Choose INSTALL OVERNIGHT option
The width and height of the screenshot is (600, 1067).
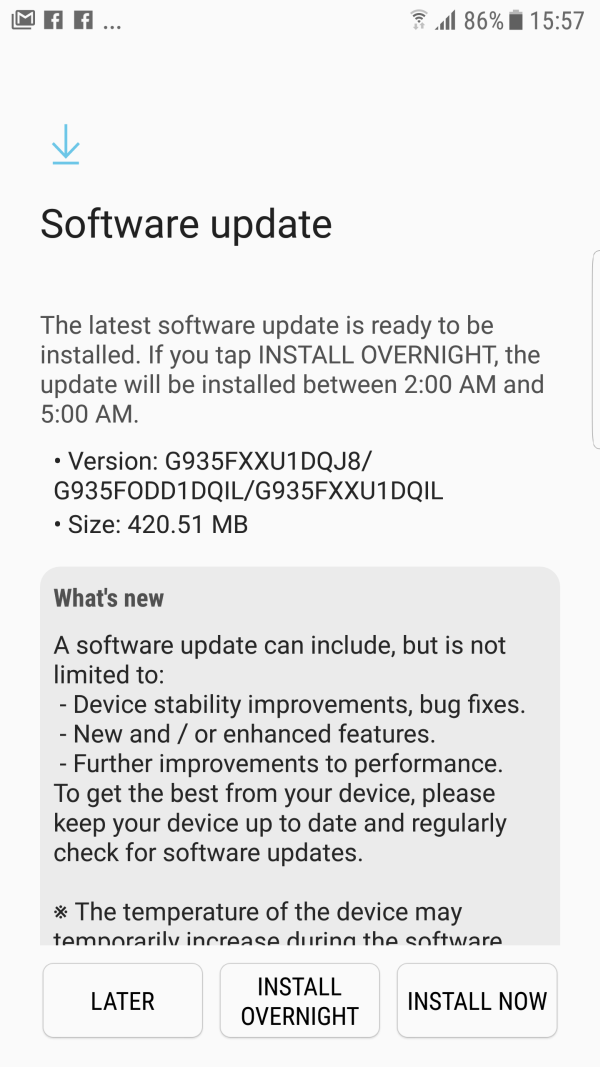tap(300, 1001)
